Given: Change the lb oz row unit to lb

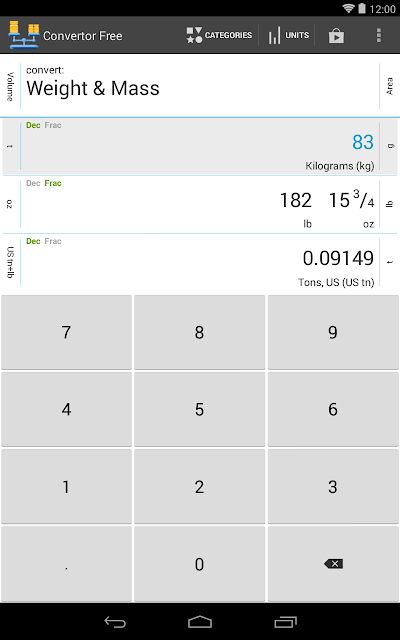Looking at the screenshot, I should tap(390, 204).
